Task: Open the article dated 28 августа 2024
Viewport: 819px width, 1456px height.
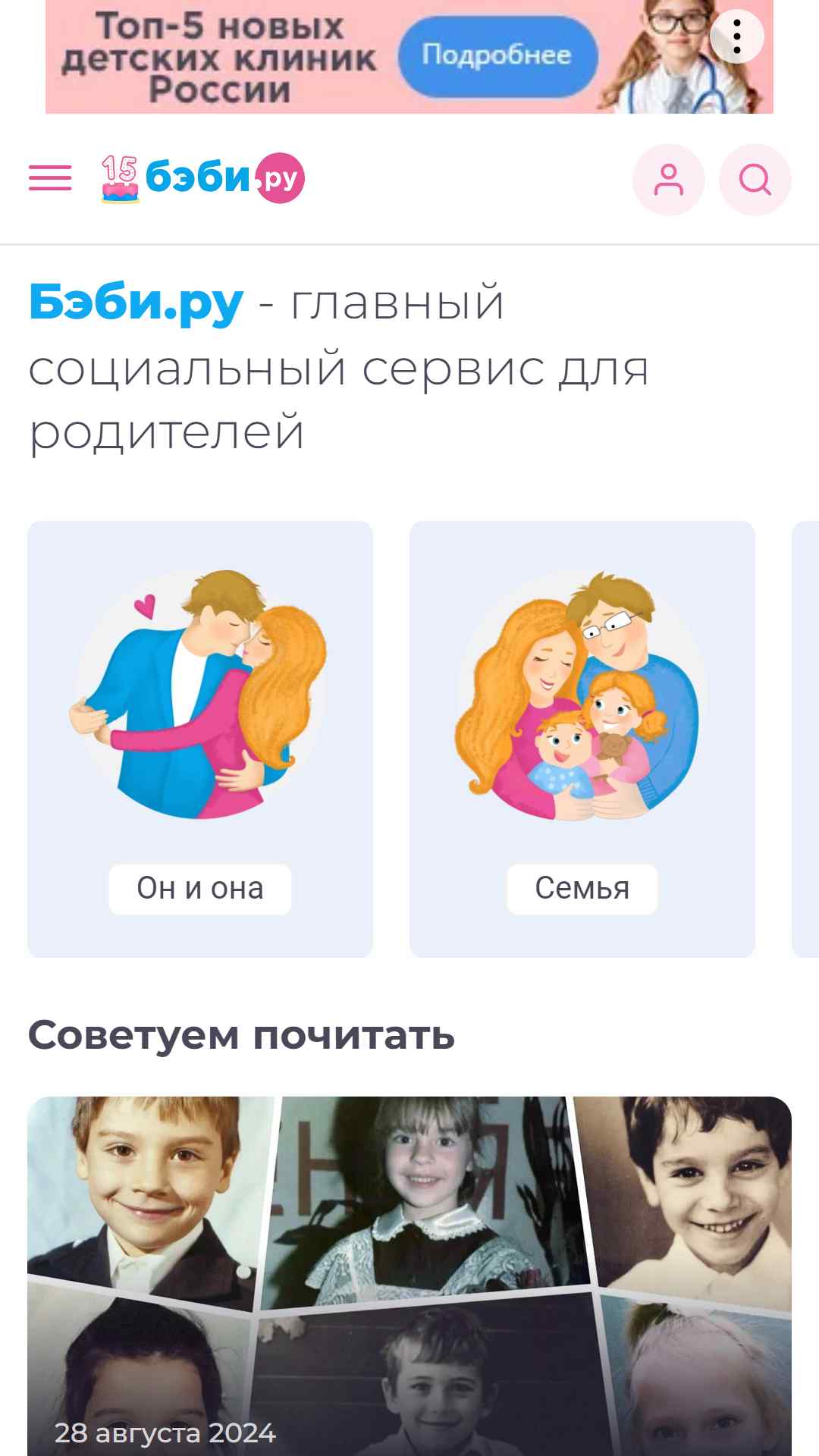Action: [409, 1276]
